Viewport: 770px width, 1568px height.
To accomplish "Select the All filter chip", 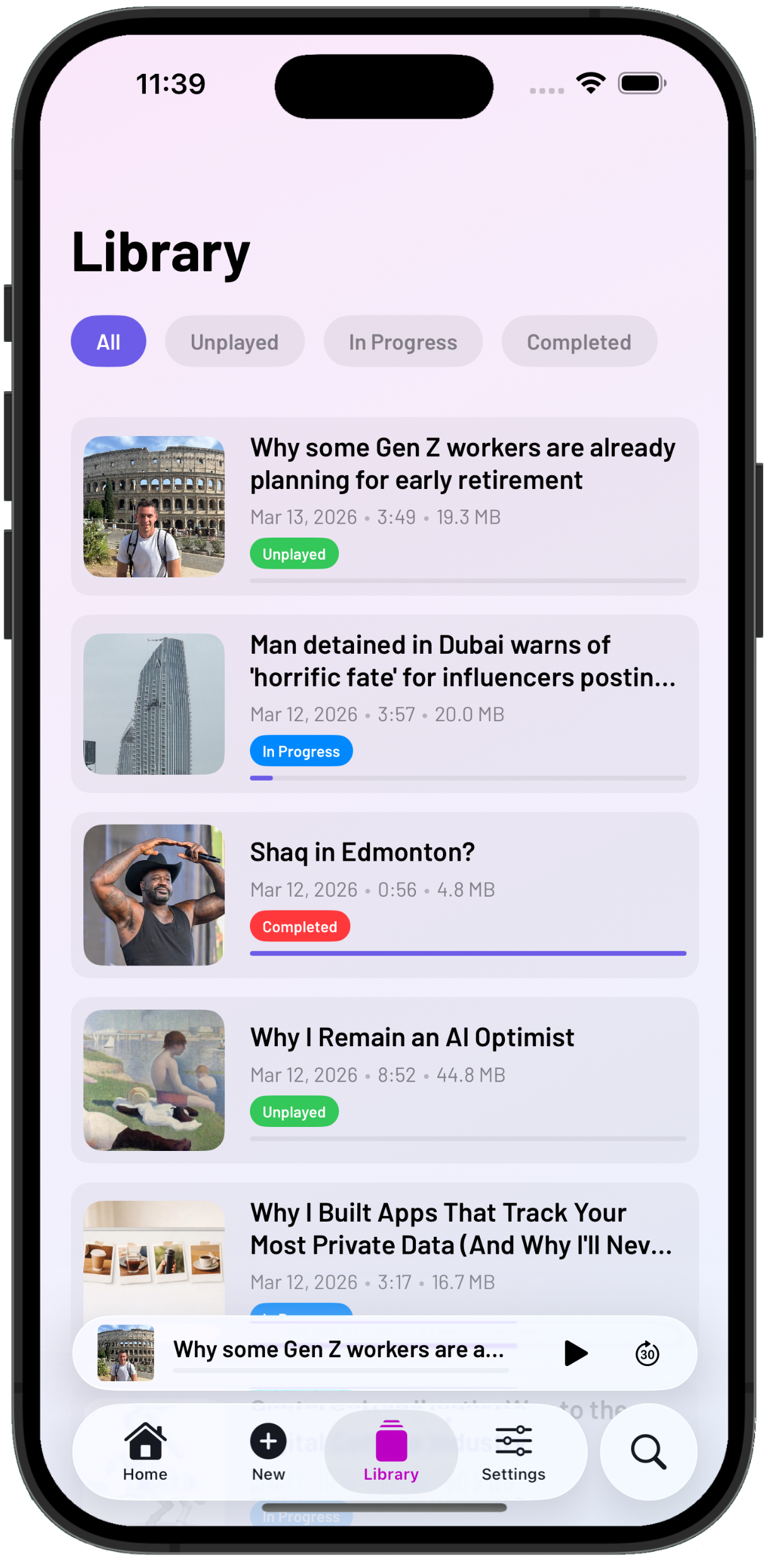I will [x=108, y=341].
